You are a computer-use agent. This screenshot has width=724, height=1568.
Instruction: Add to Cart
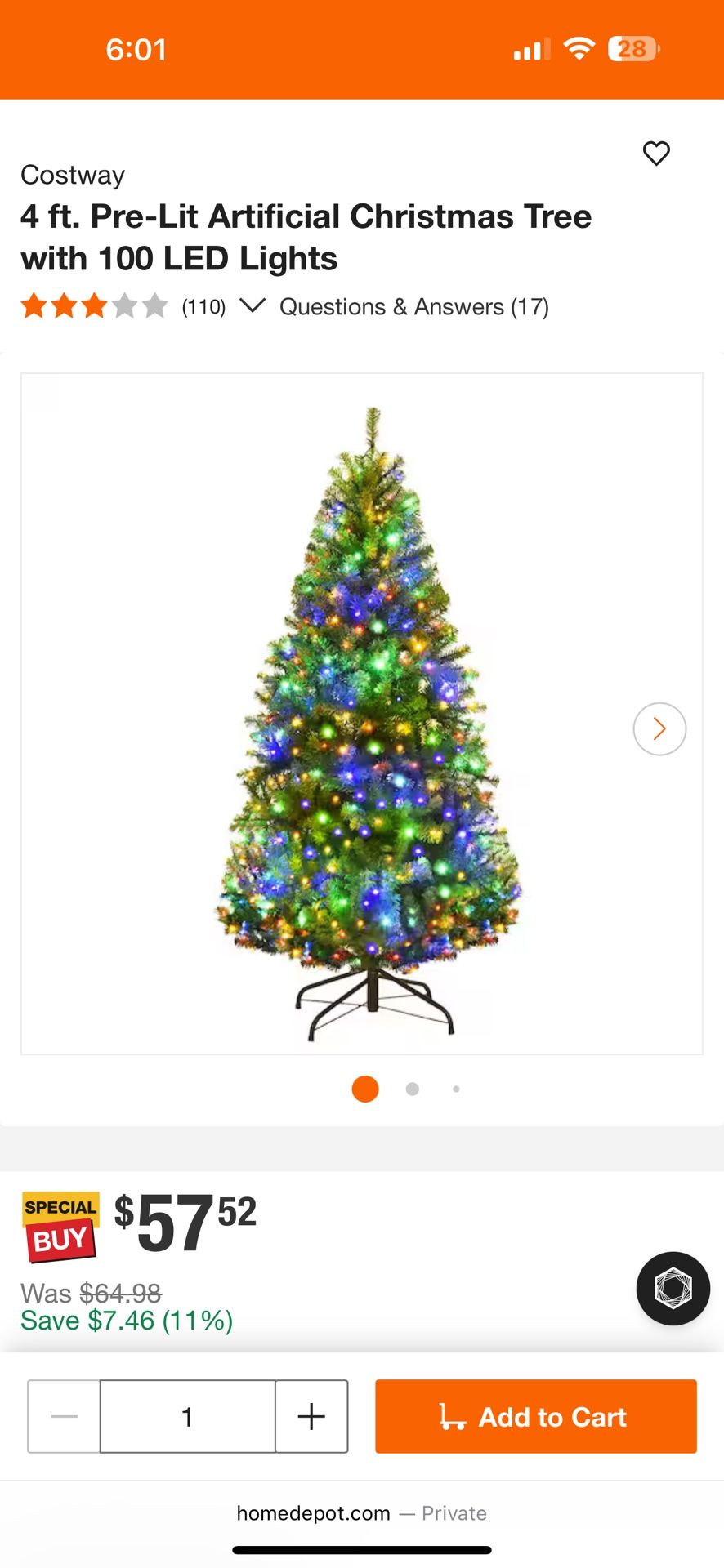tap(535, 1416)
